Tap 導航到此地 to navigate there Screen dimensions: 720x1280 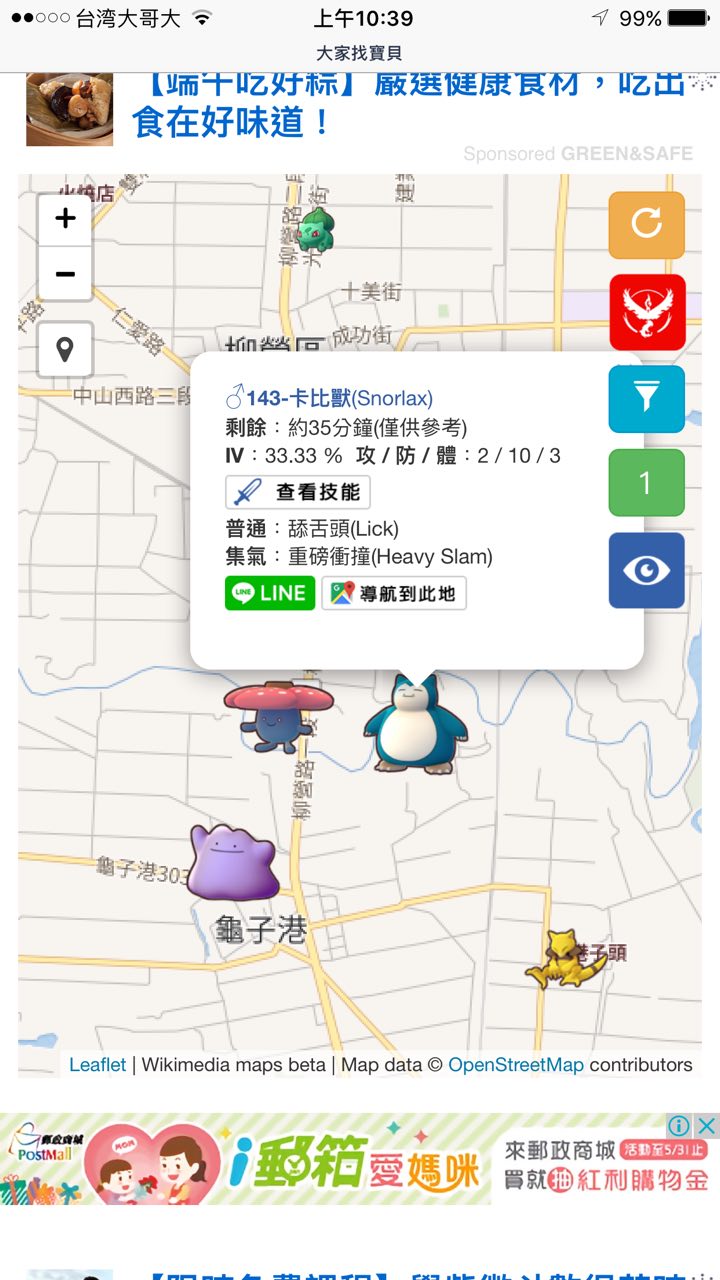click(x=394, y=593)
